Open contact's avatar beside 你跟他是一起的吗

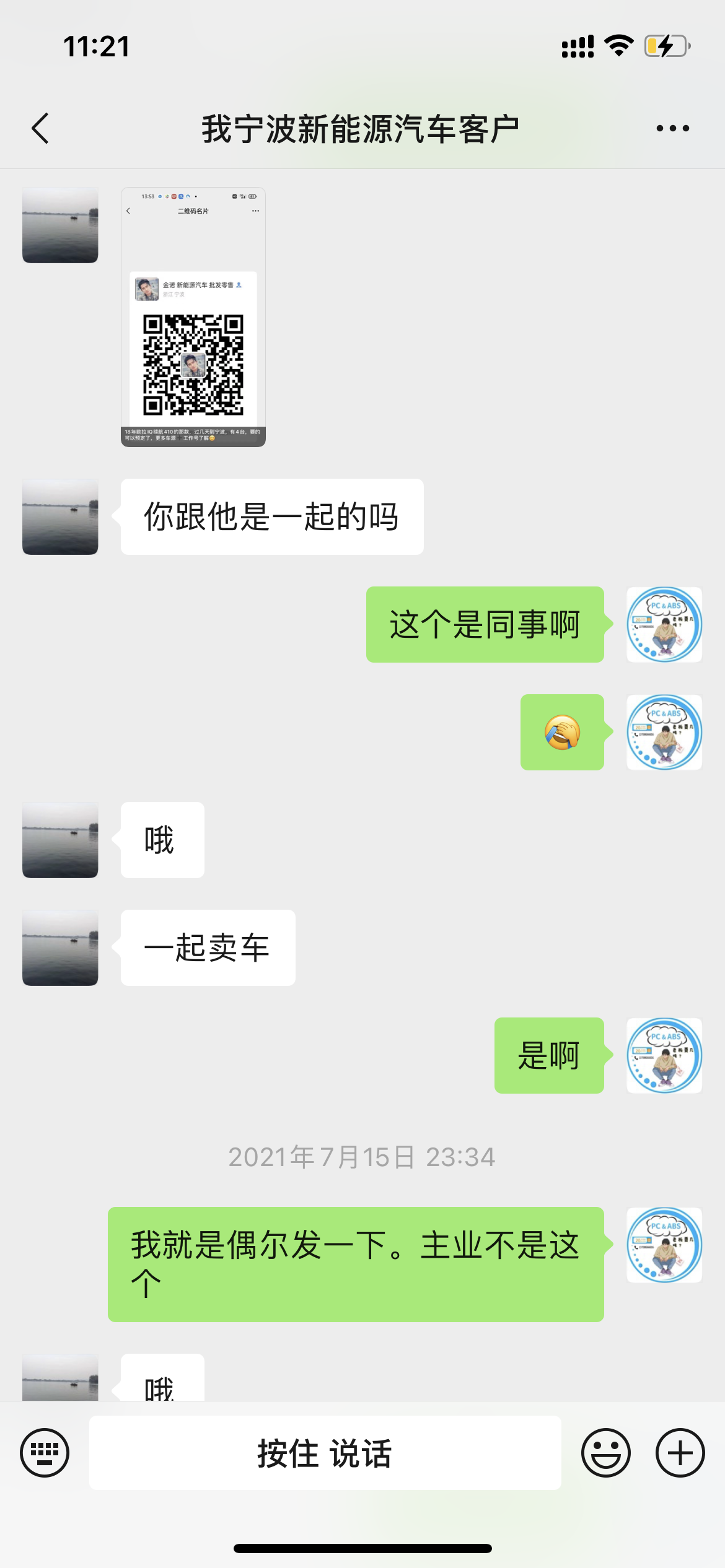pos(60,516)
